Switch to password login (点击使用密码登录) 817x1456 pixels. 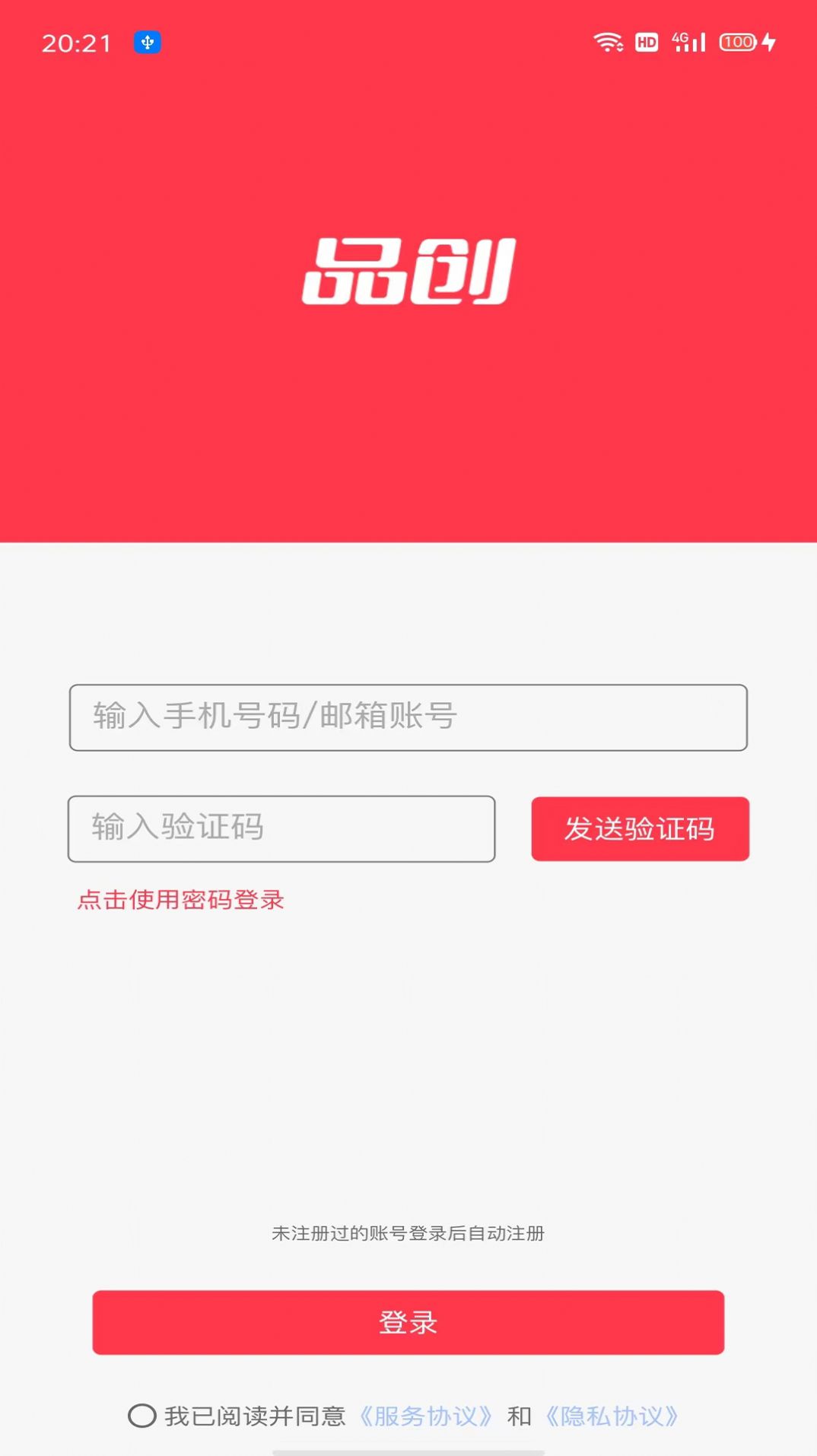tap(180, 900)
